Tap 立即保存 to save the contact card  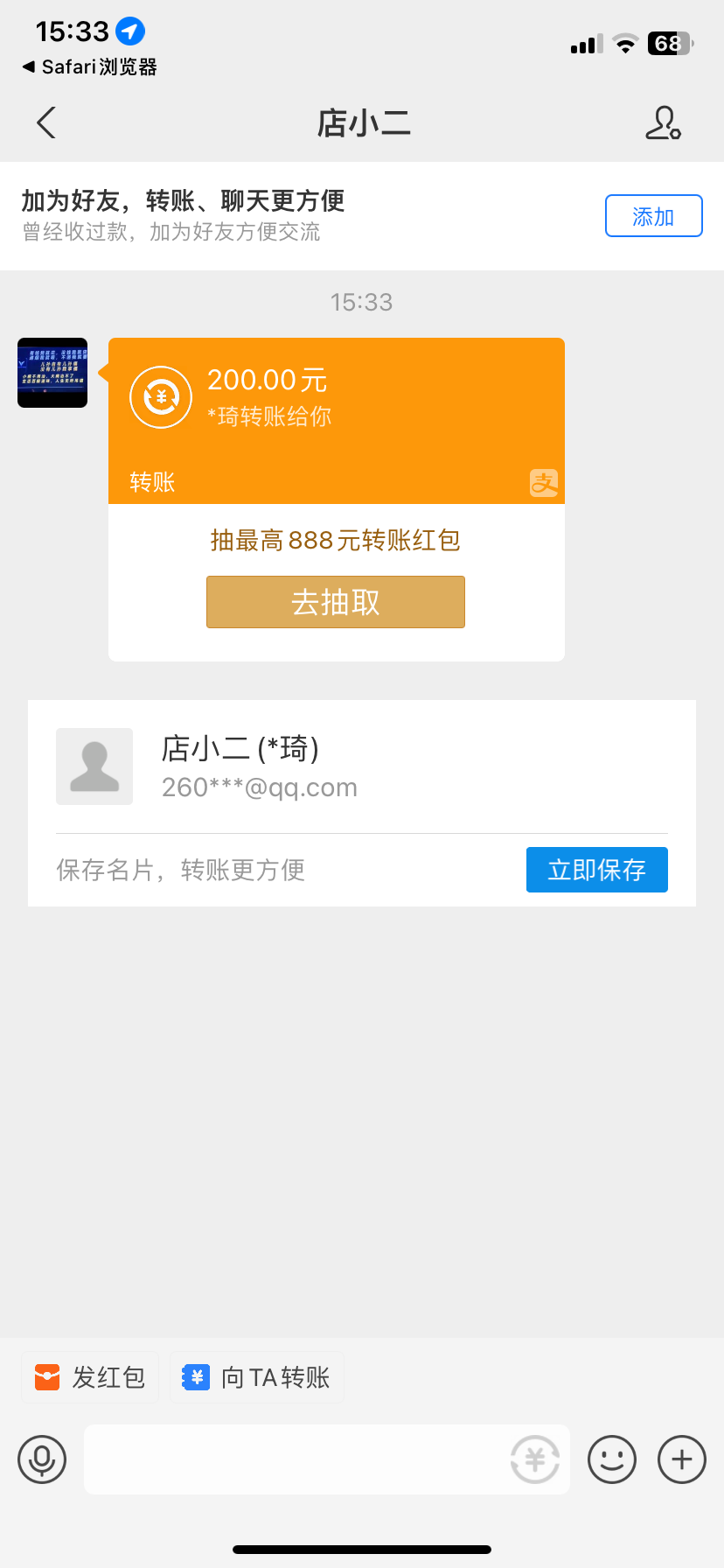point(596,869)
